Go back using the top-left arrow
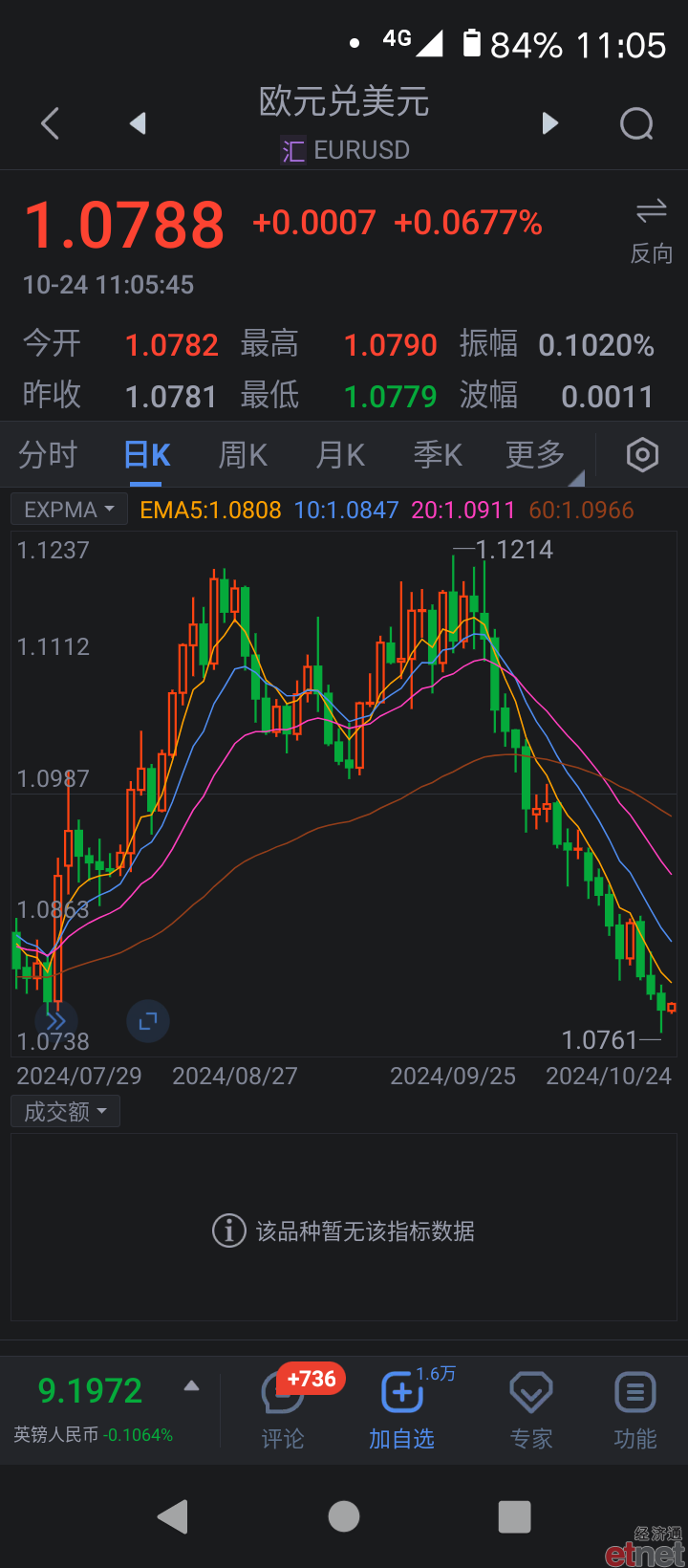 (51, 123)
